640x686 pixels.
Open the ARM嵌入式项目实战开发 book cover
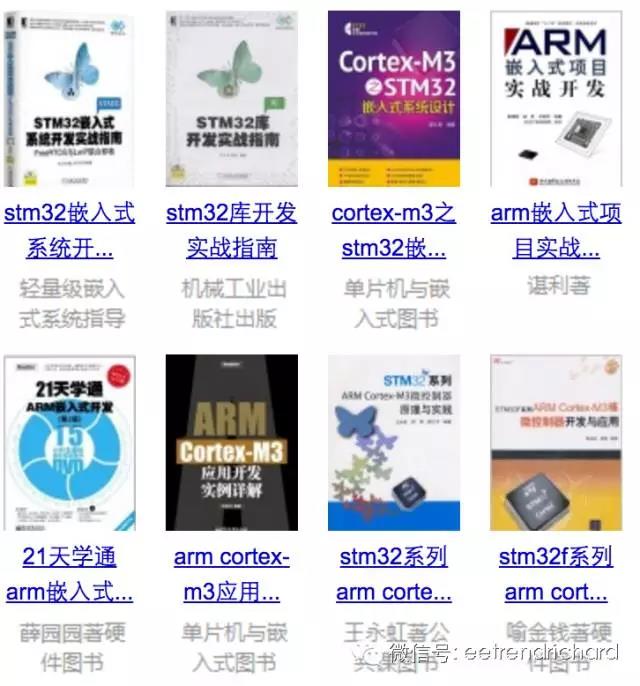[x=556, y=99]
